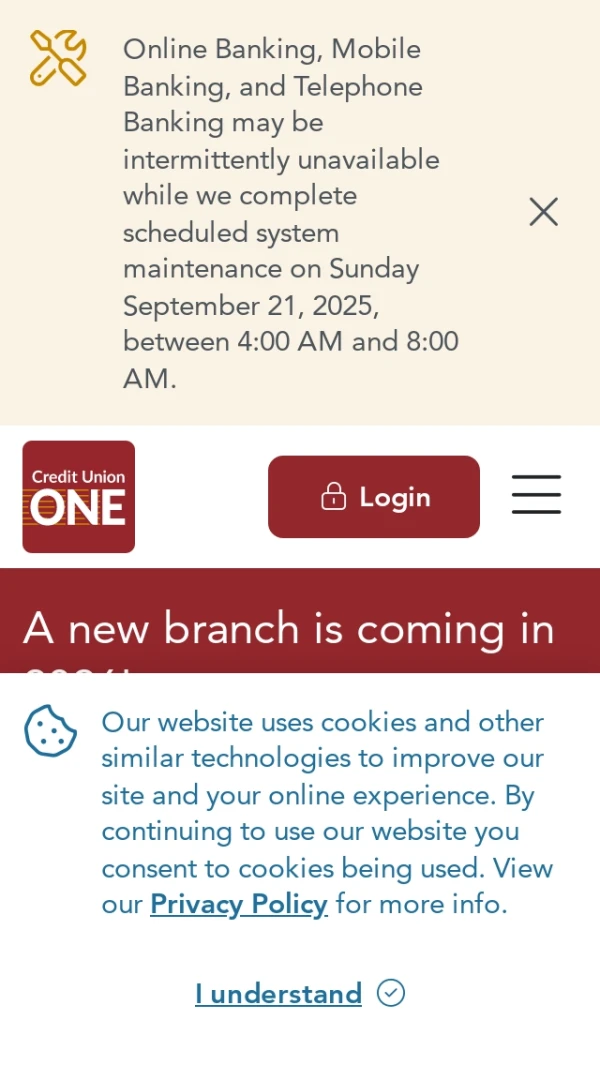Go to Credit Union ONE home logo
Image resolution: width=600 pixels, height=1065 pixels.
pos(79,497)
